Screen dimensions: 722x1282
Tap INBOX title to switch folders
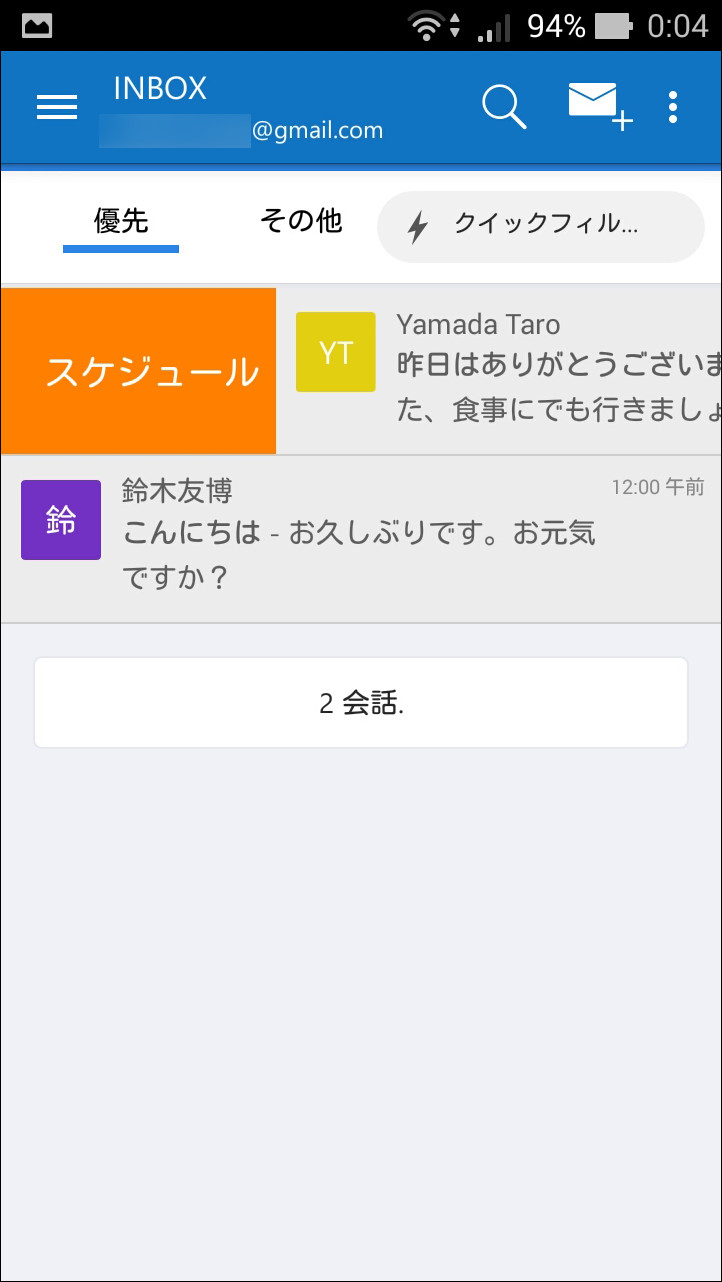click(x=161, y=88)
